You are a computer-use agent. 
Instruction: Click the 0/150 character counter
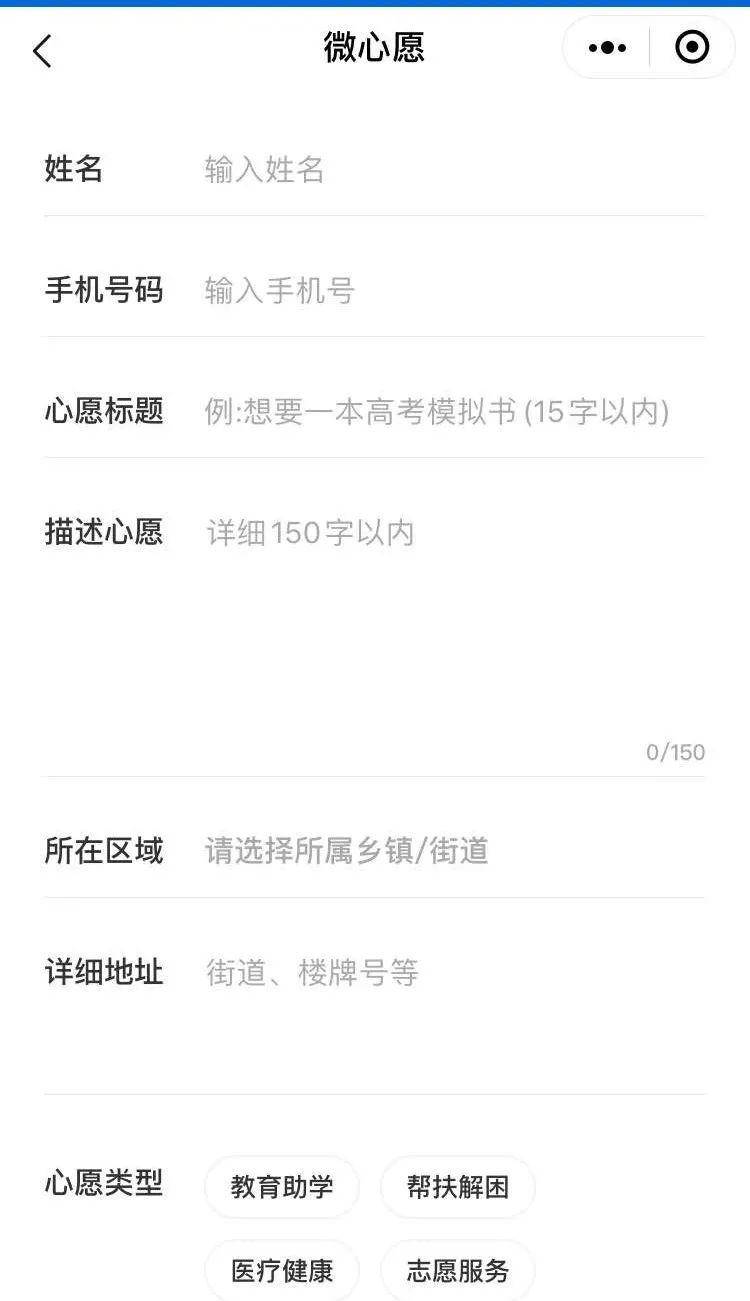point(674,753)
